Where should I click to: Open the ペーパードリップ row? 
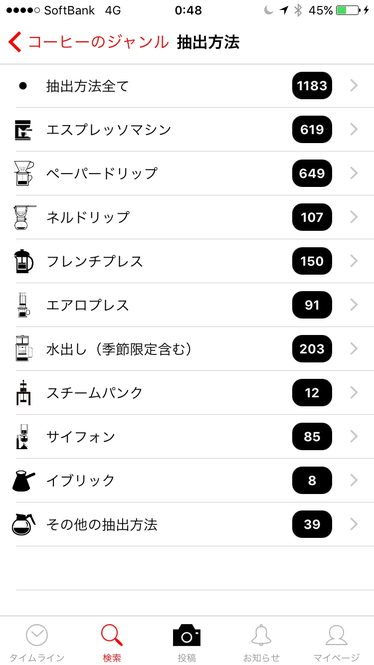[x=187, y=173]
